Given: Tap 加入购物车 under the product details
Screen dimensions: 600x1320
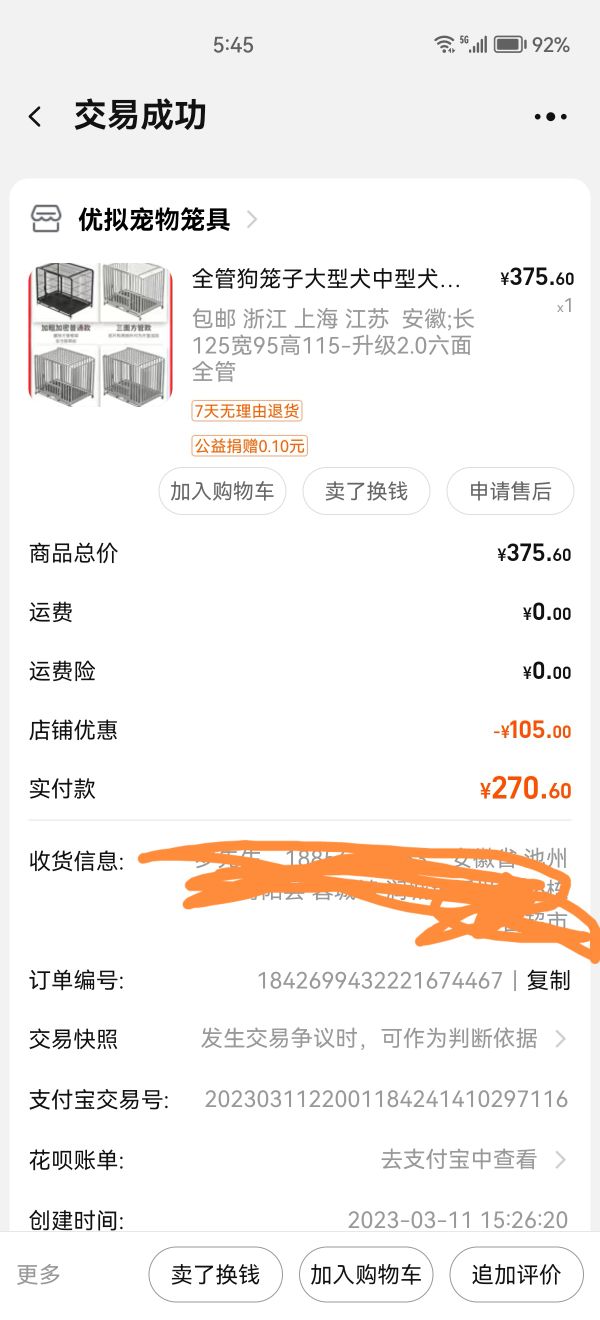Looking at the screenshot, I should click(x=222, y=491).
